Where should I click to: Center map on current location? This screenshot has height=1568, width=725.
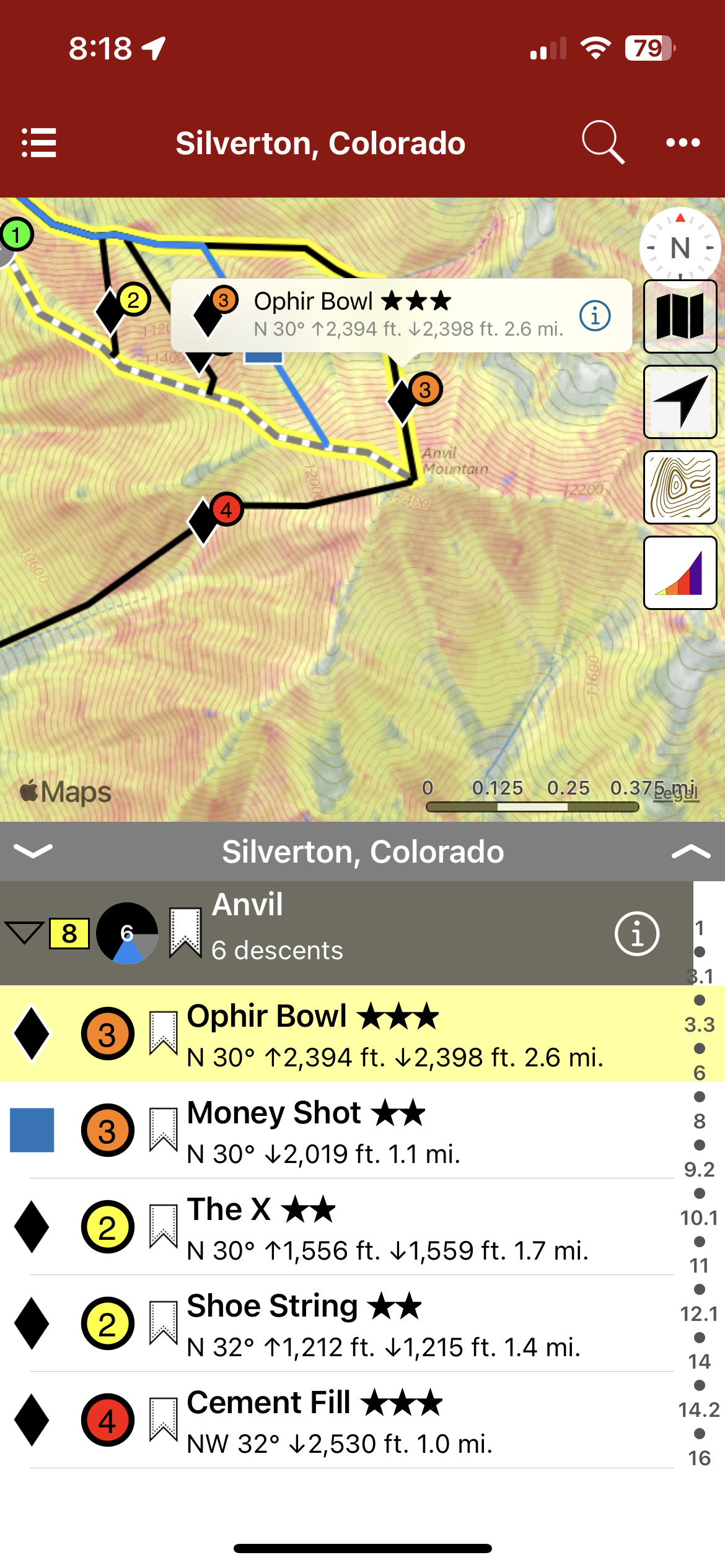680,402
